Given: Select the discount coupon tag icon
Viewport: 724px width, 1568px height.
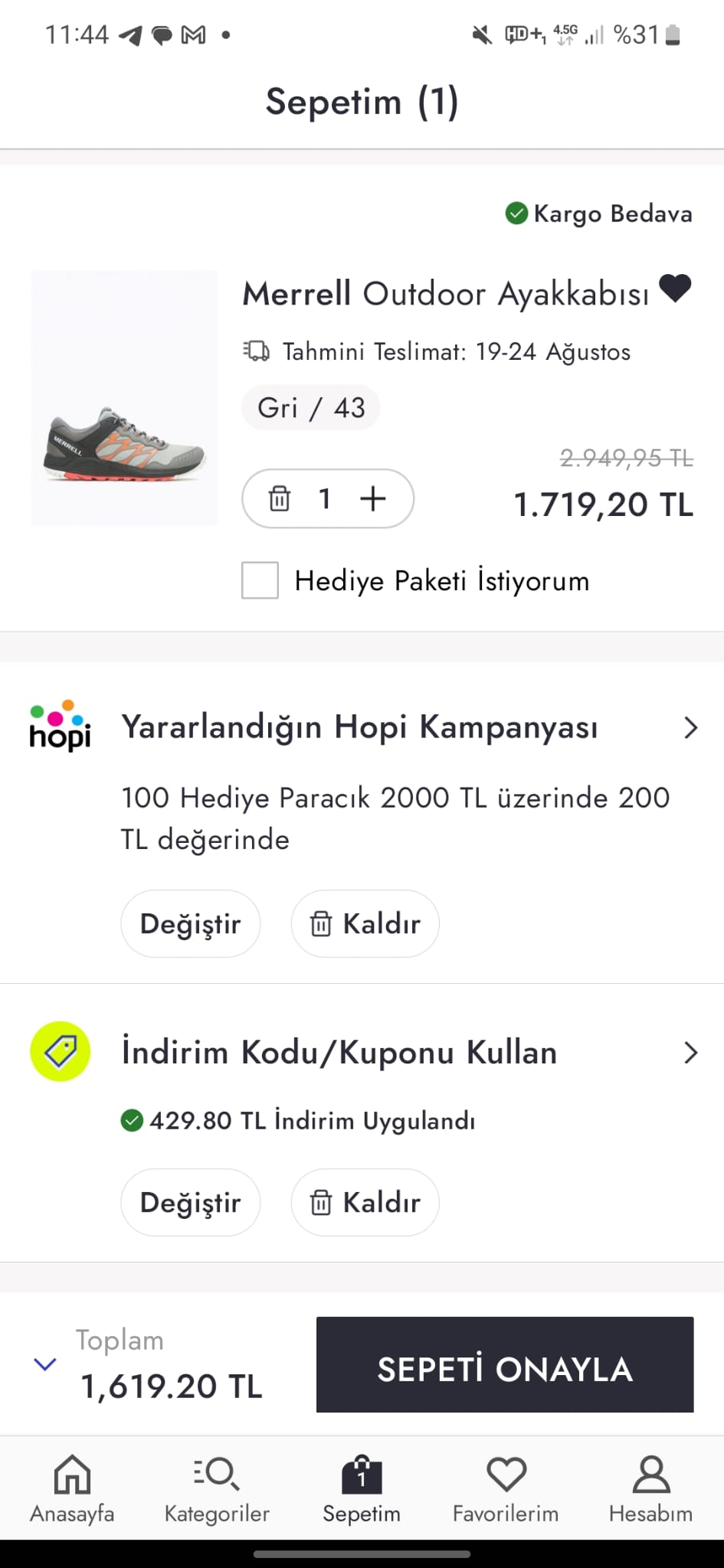Looking at the screenshot, I should [x=60, y=1051].
